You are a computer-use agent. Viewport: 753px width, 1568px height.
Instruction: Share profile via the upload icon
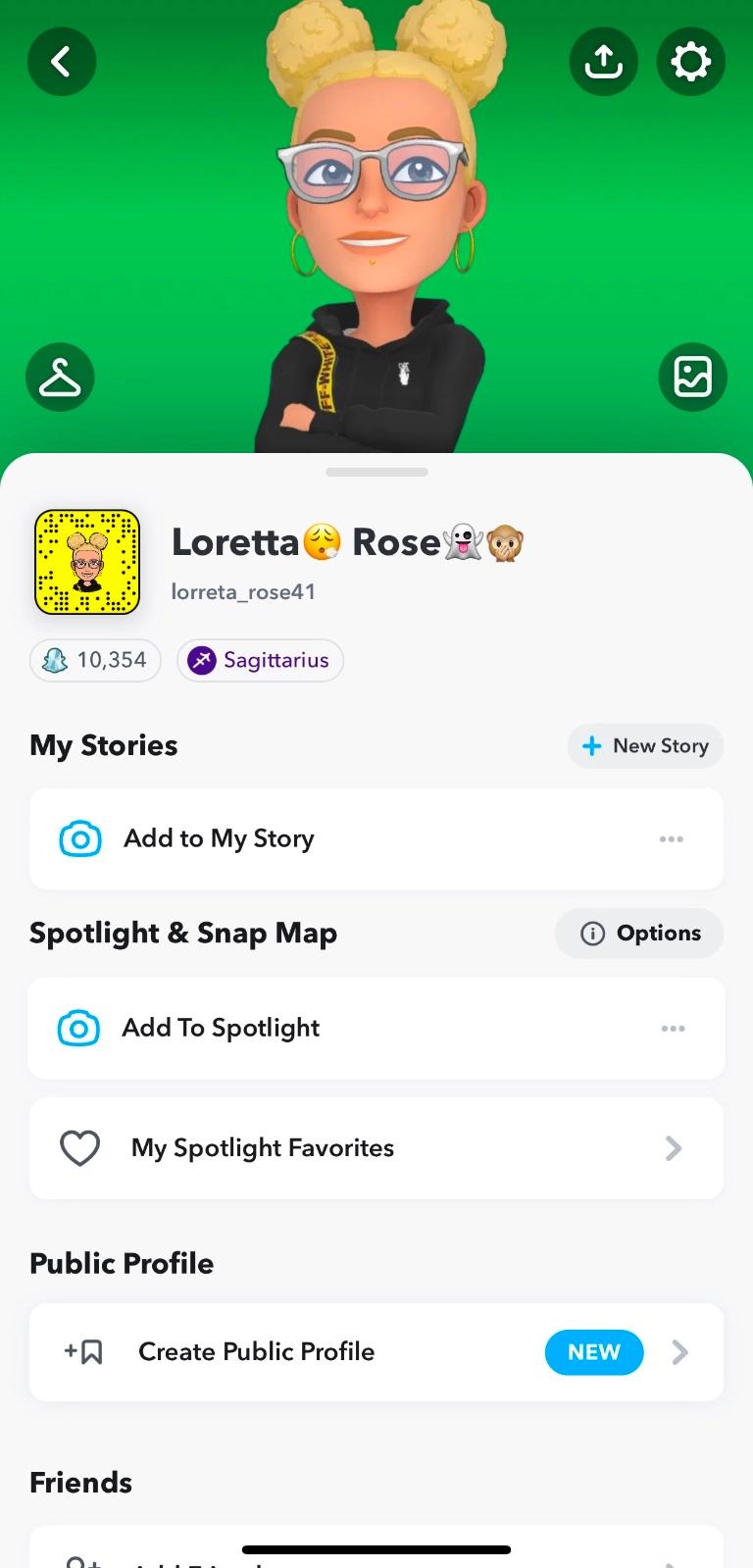603,62
